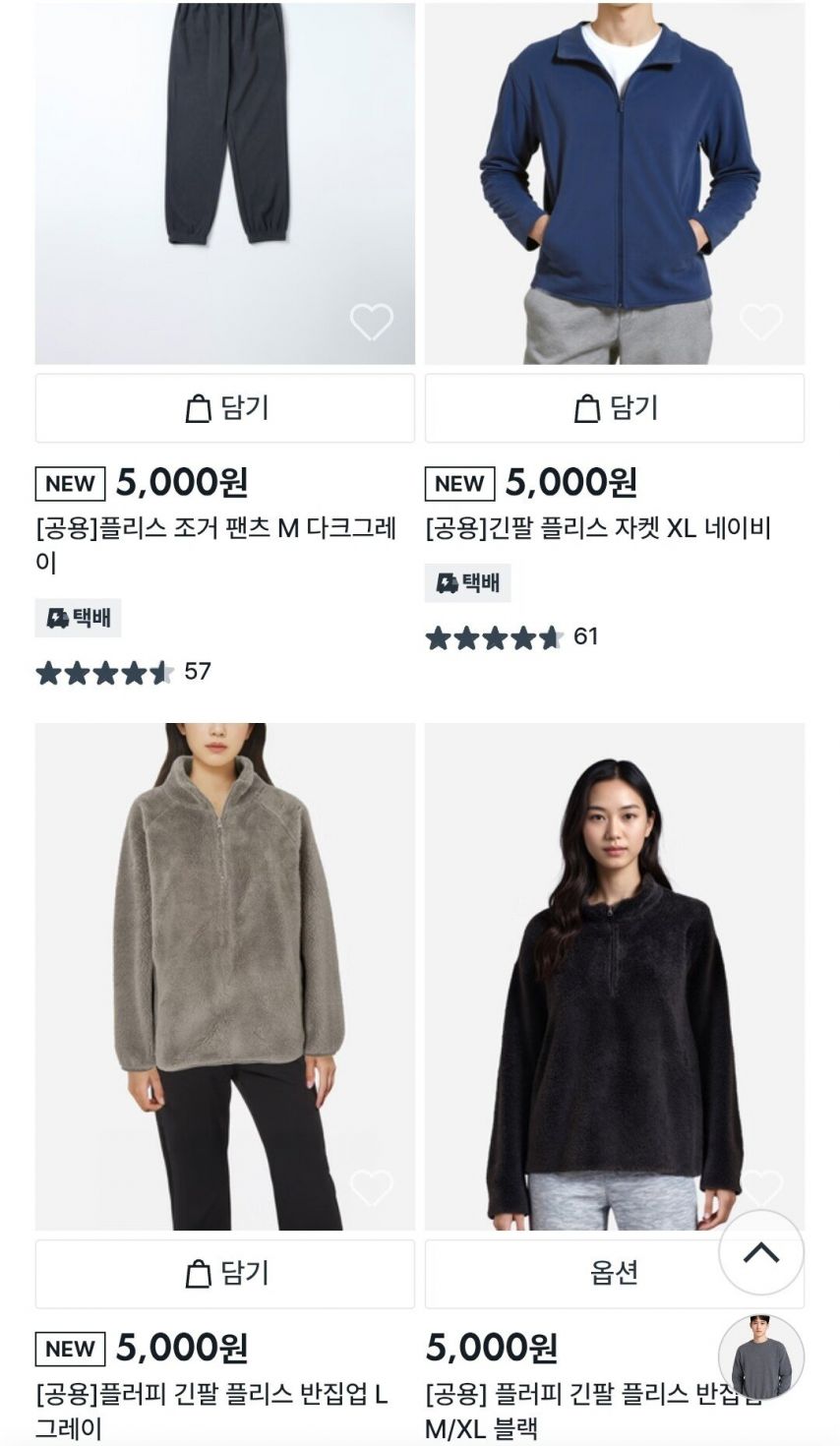Add the navy fleece jacket to cart

614,408
